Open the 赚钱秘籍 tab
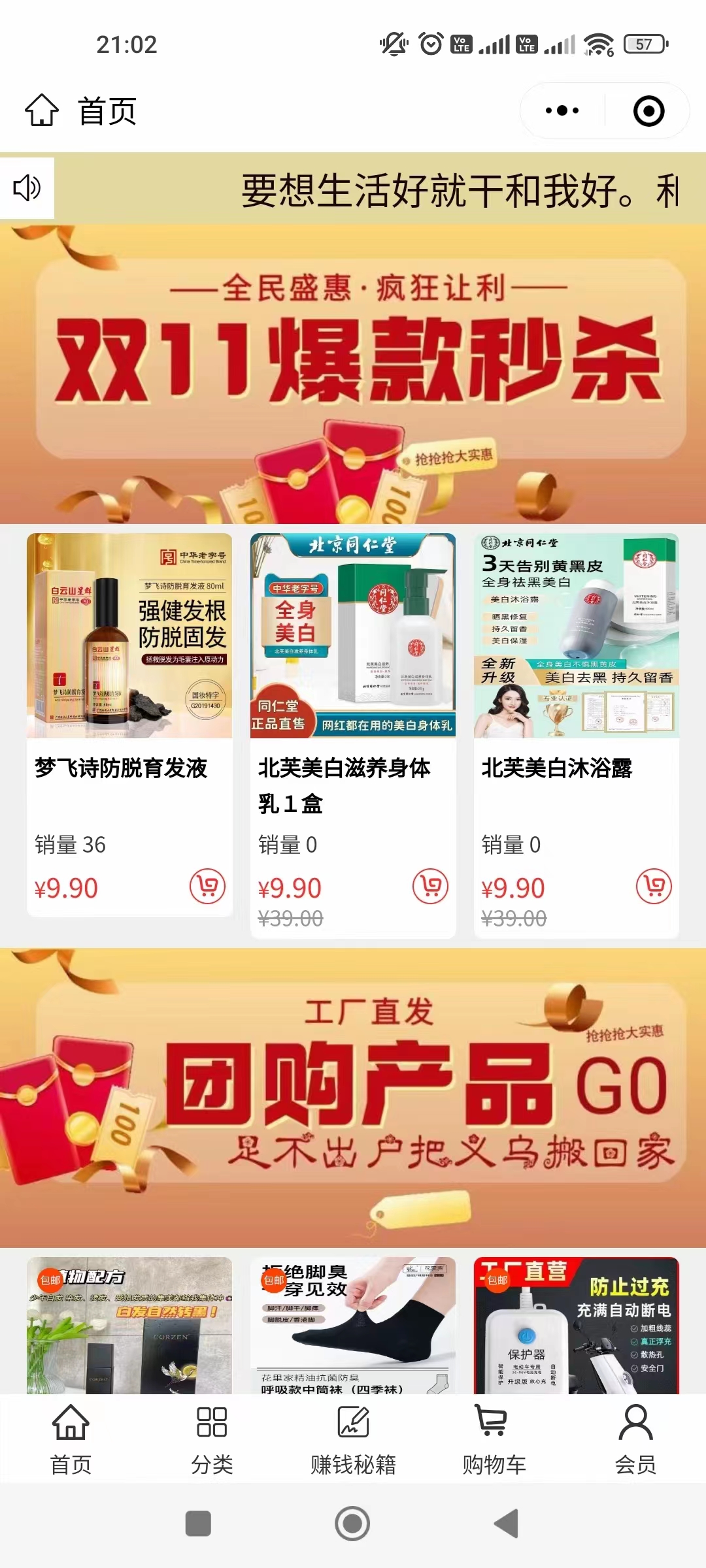This screenshot has height=1568, width=706. click(353, 1439)
